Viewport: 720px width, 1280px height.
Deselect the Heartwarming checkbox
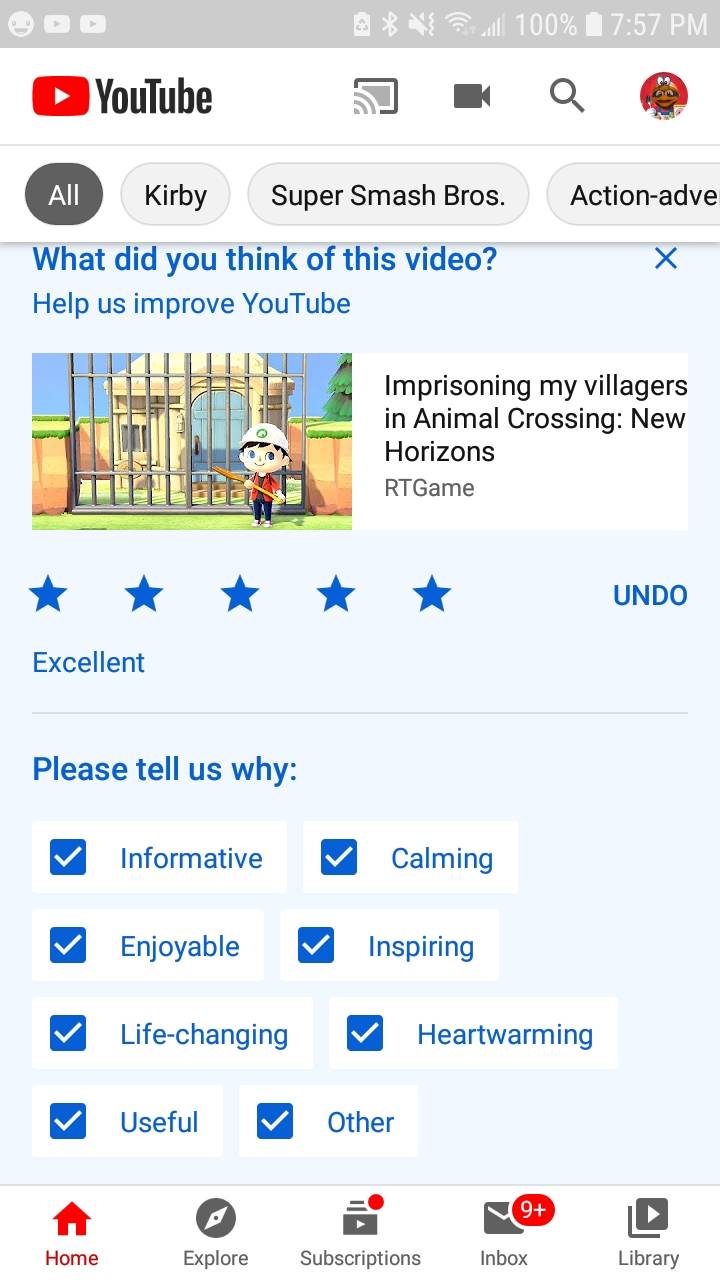click(x=365, y=1033)
